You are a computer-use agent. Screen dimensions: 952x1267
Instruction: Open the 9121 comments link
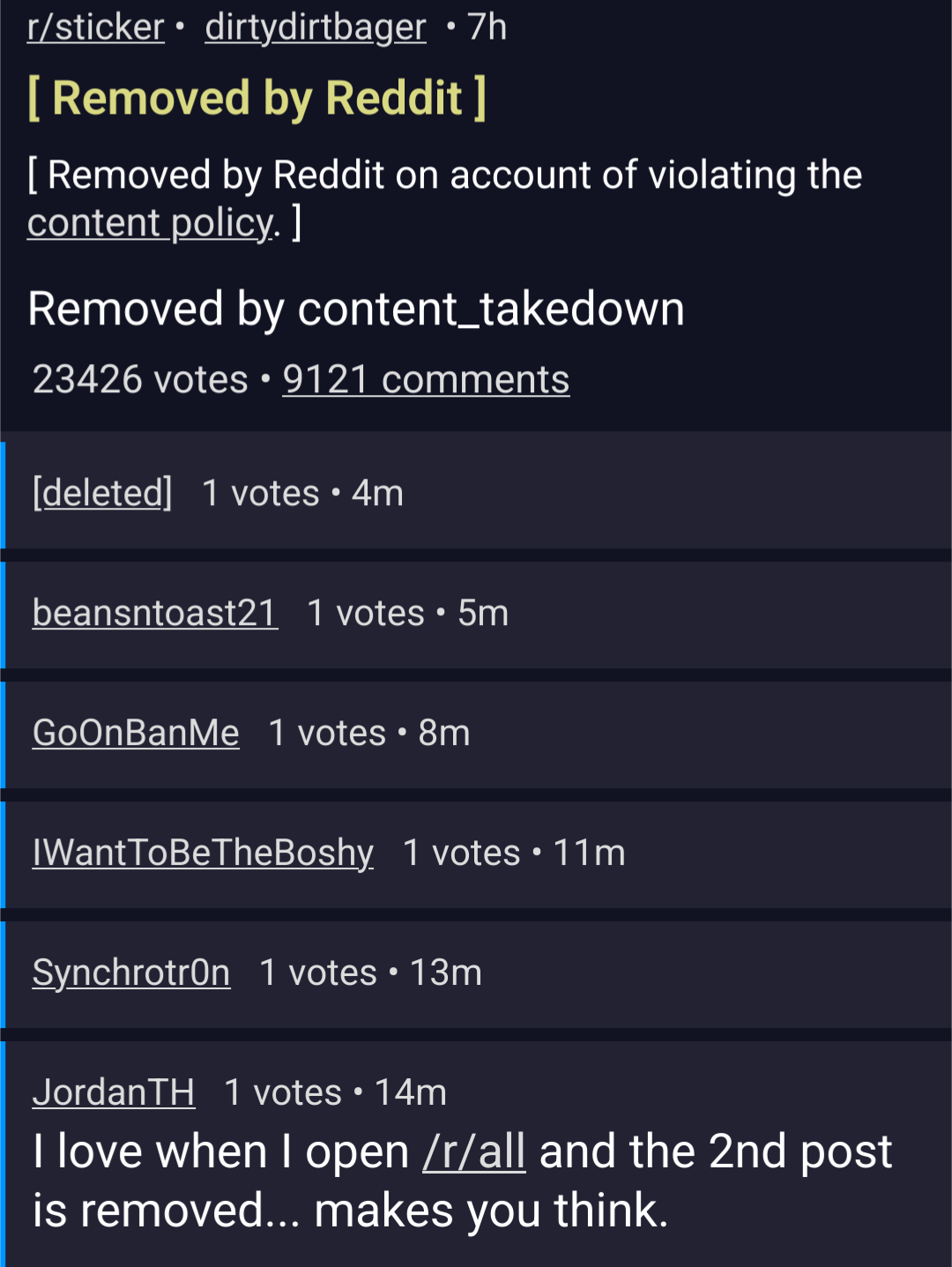tap(426, 380)
